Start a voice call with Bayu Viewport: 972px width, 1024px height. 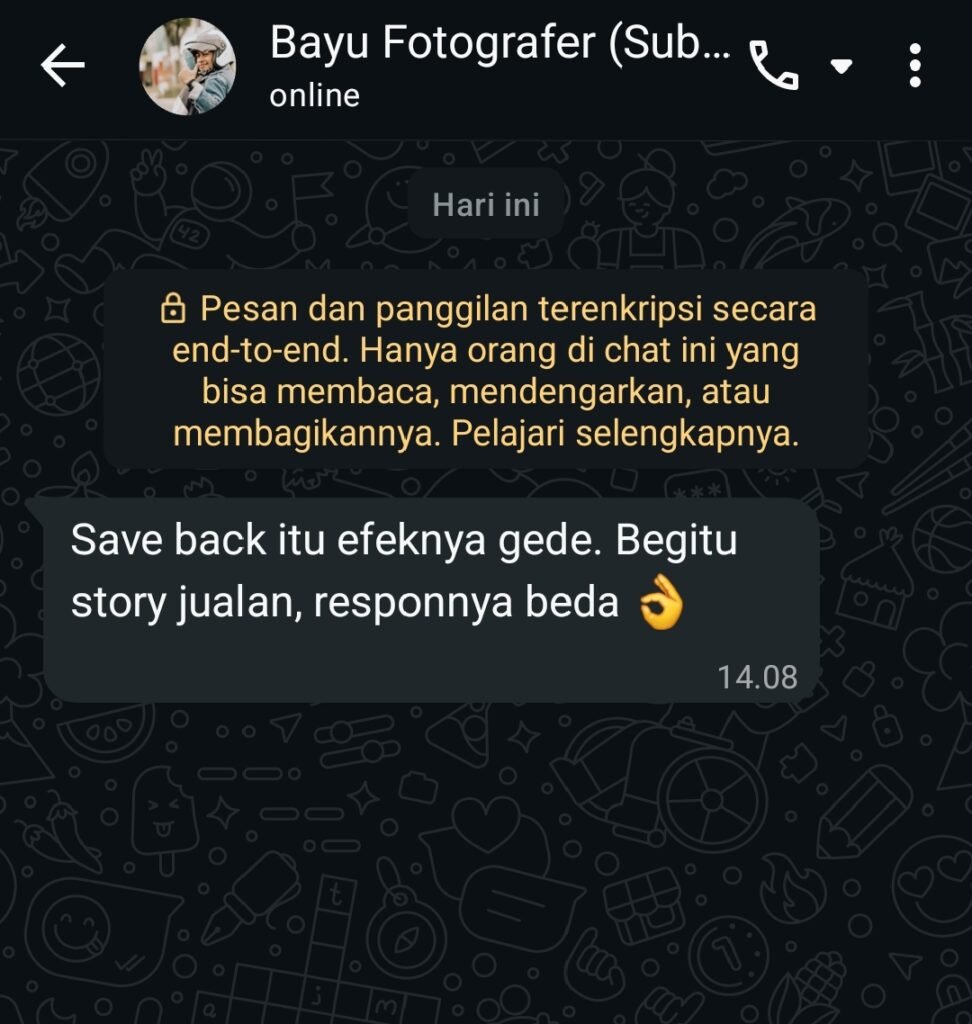point(775,66)
